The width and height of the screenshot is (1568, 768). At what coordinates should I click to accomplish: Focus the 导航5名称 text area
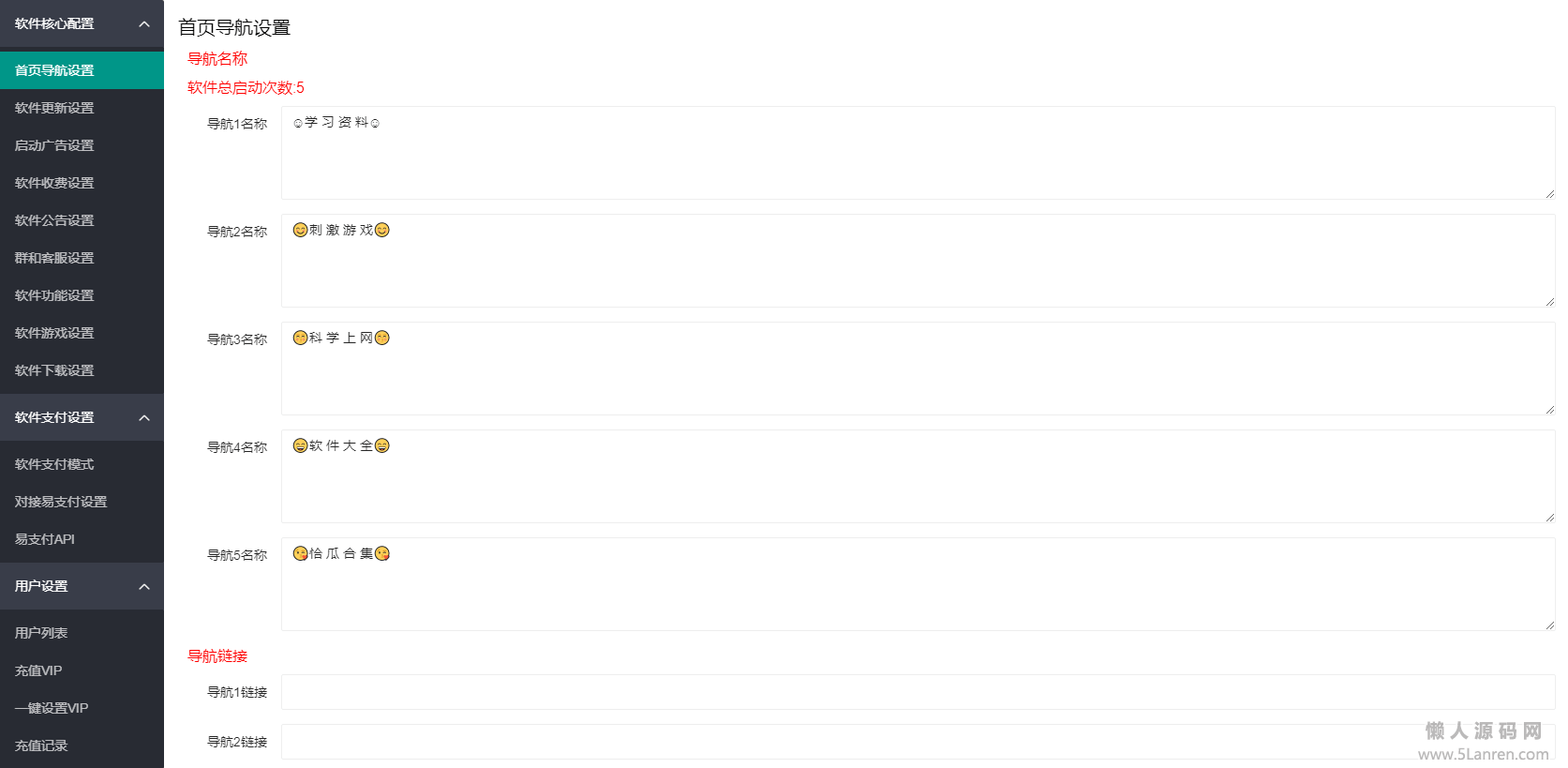917,584
